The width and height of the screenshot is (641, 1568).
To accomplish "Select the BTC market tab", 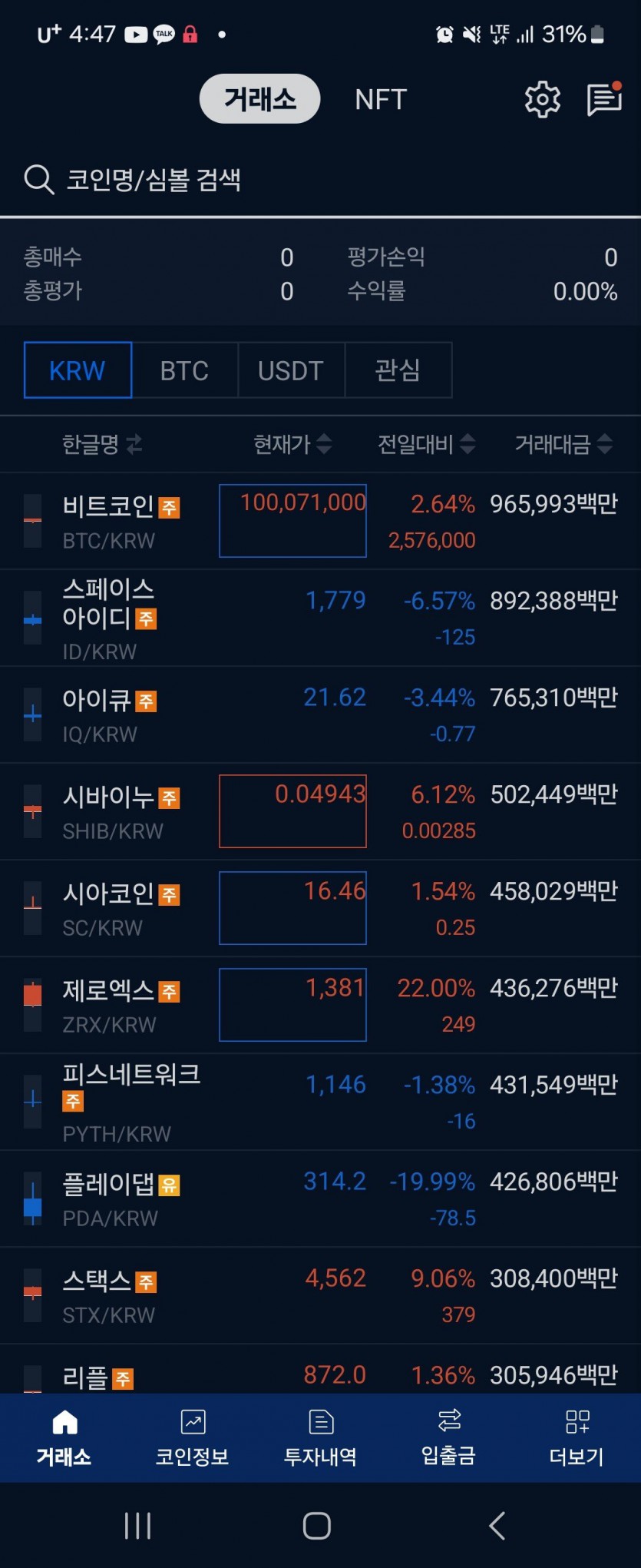I will click(x=184, y=370).
